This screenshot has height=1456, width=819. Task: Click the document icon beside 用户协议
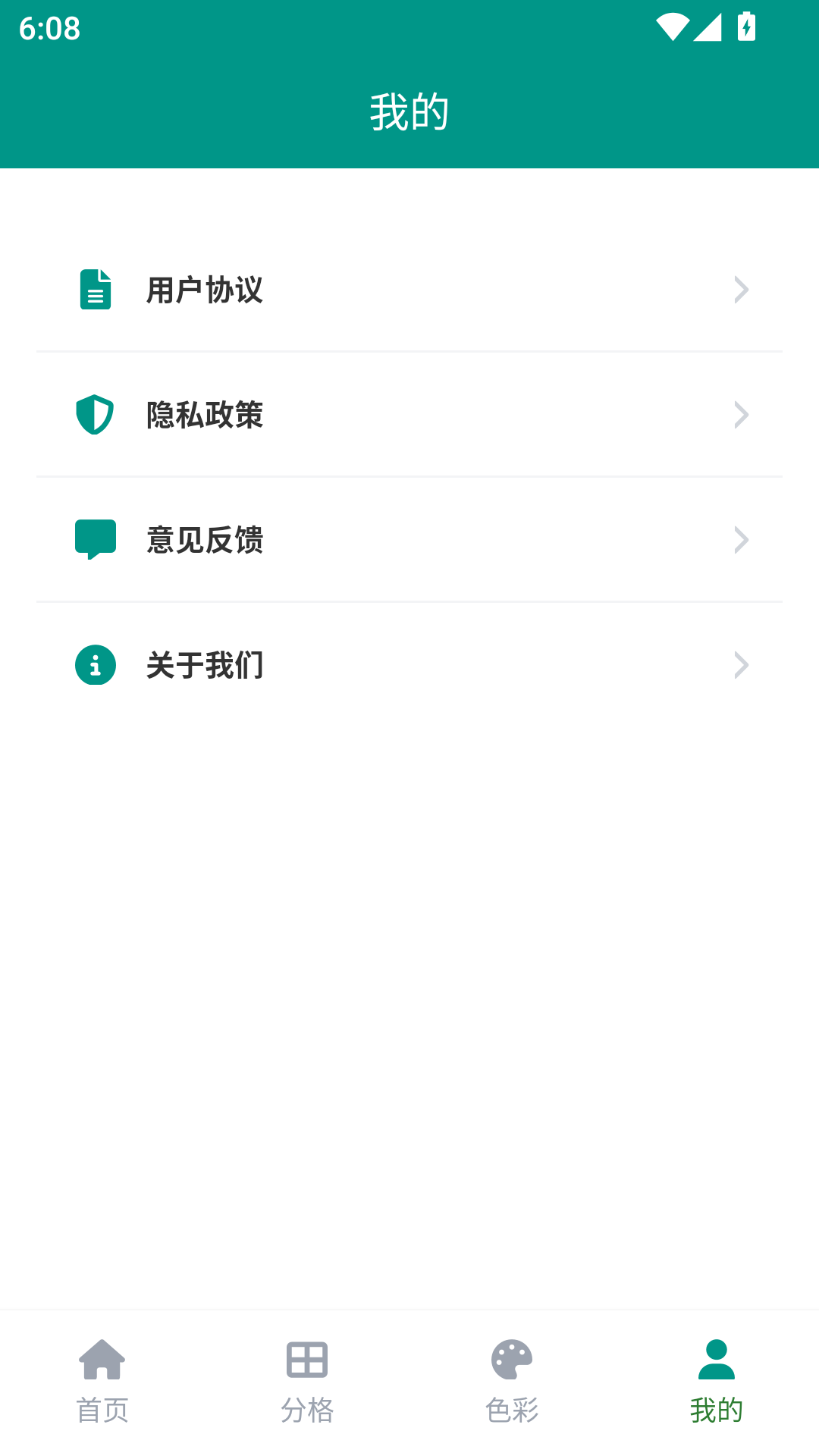click(x=95, y=289)
